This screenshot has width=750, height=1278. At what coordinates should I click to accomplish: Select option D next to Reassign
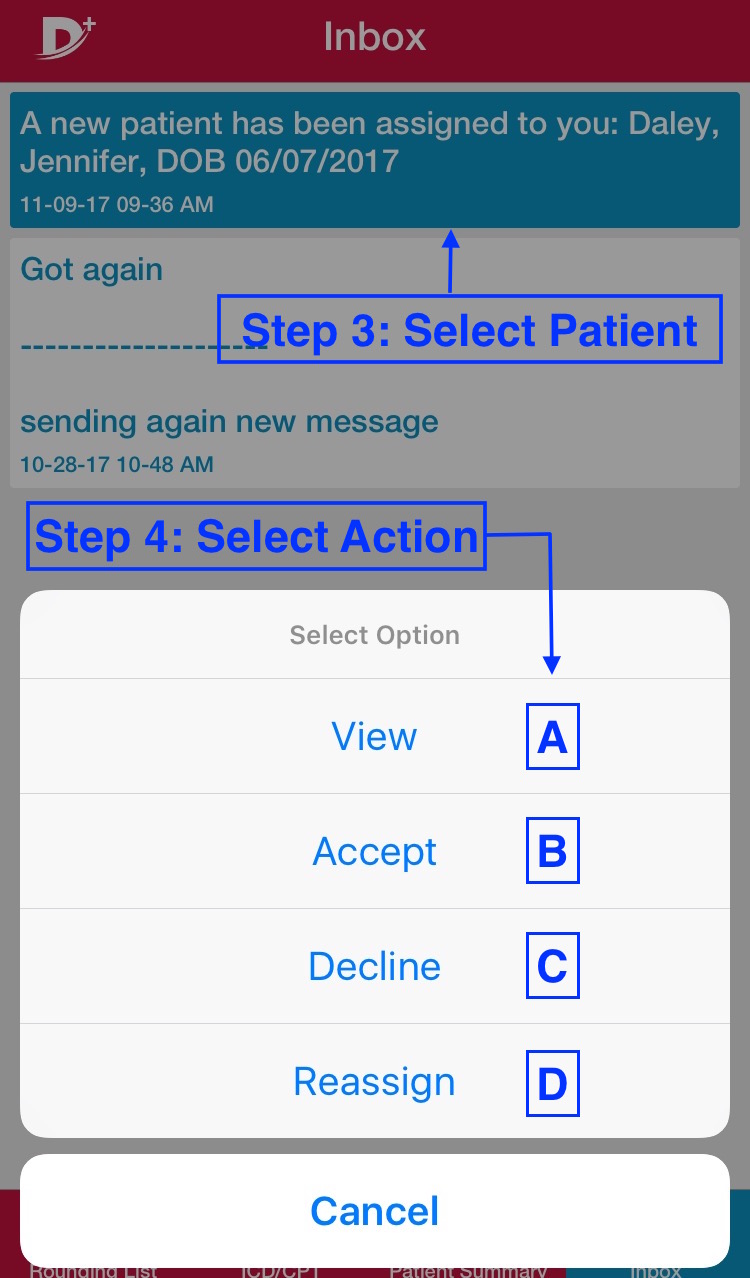pyautogui.click(x=553, y=1082)
